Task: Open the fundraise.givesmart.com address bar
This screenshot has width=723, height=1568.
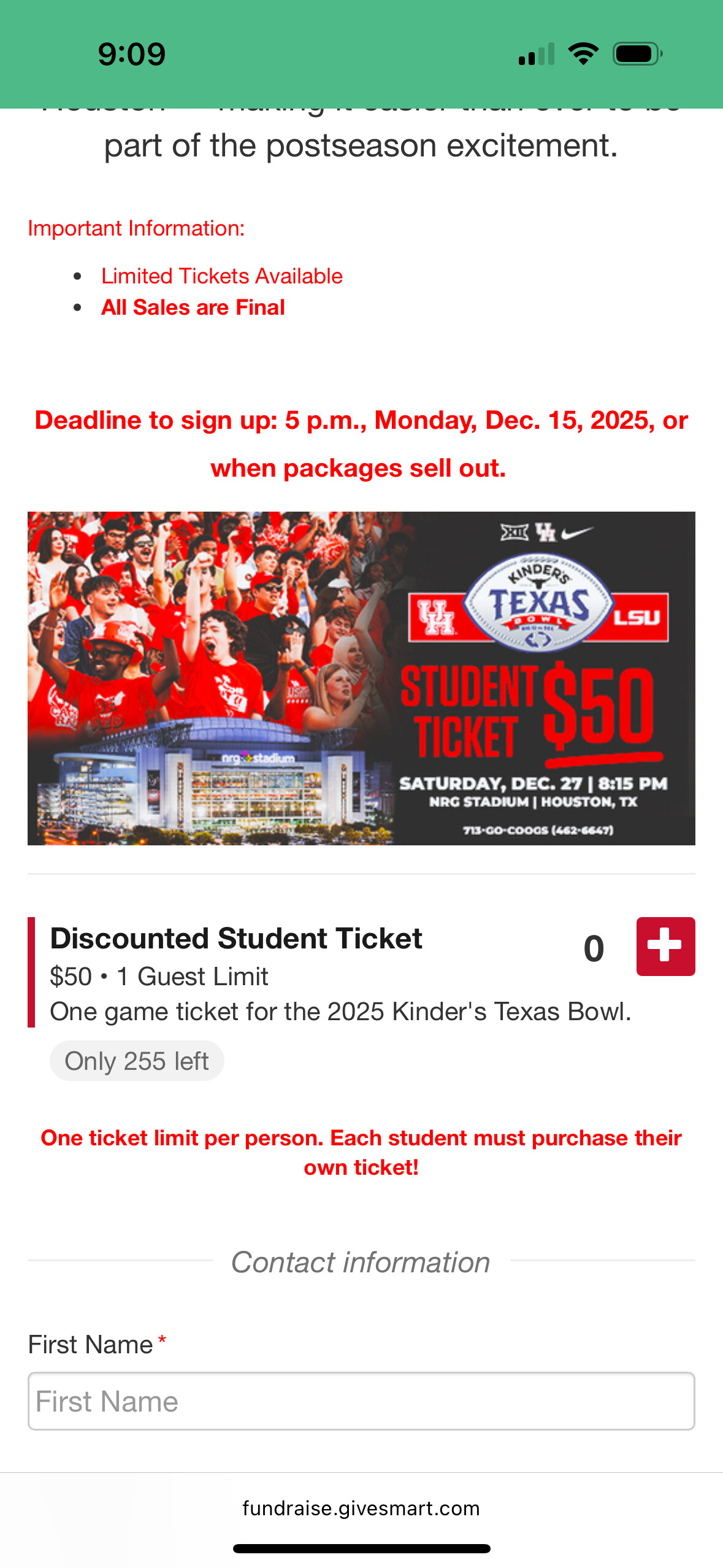Action: pos(361,1508)
